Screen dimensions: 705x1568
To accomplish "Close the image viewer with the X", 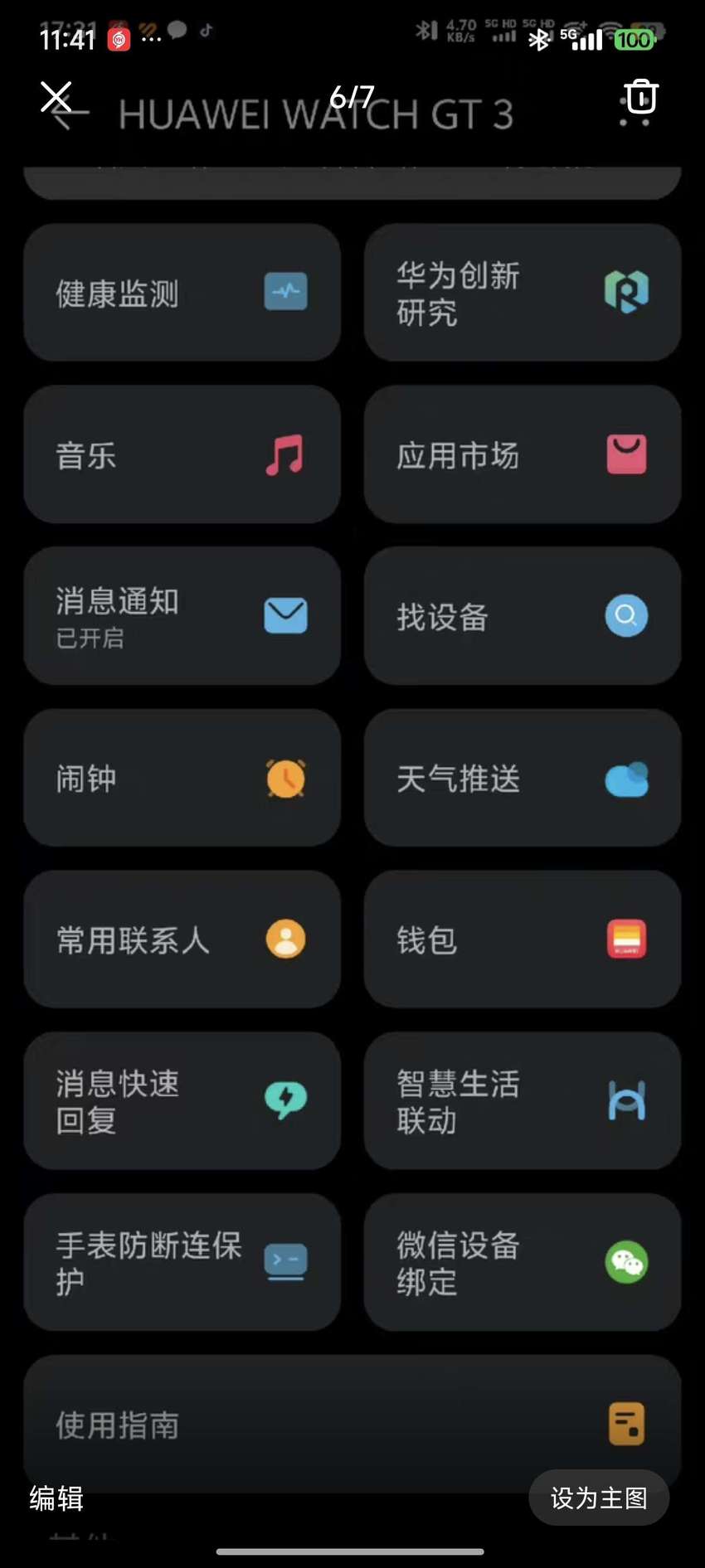I will pos(56,97).
